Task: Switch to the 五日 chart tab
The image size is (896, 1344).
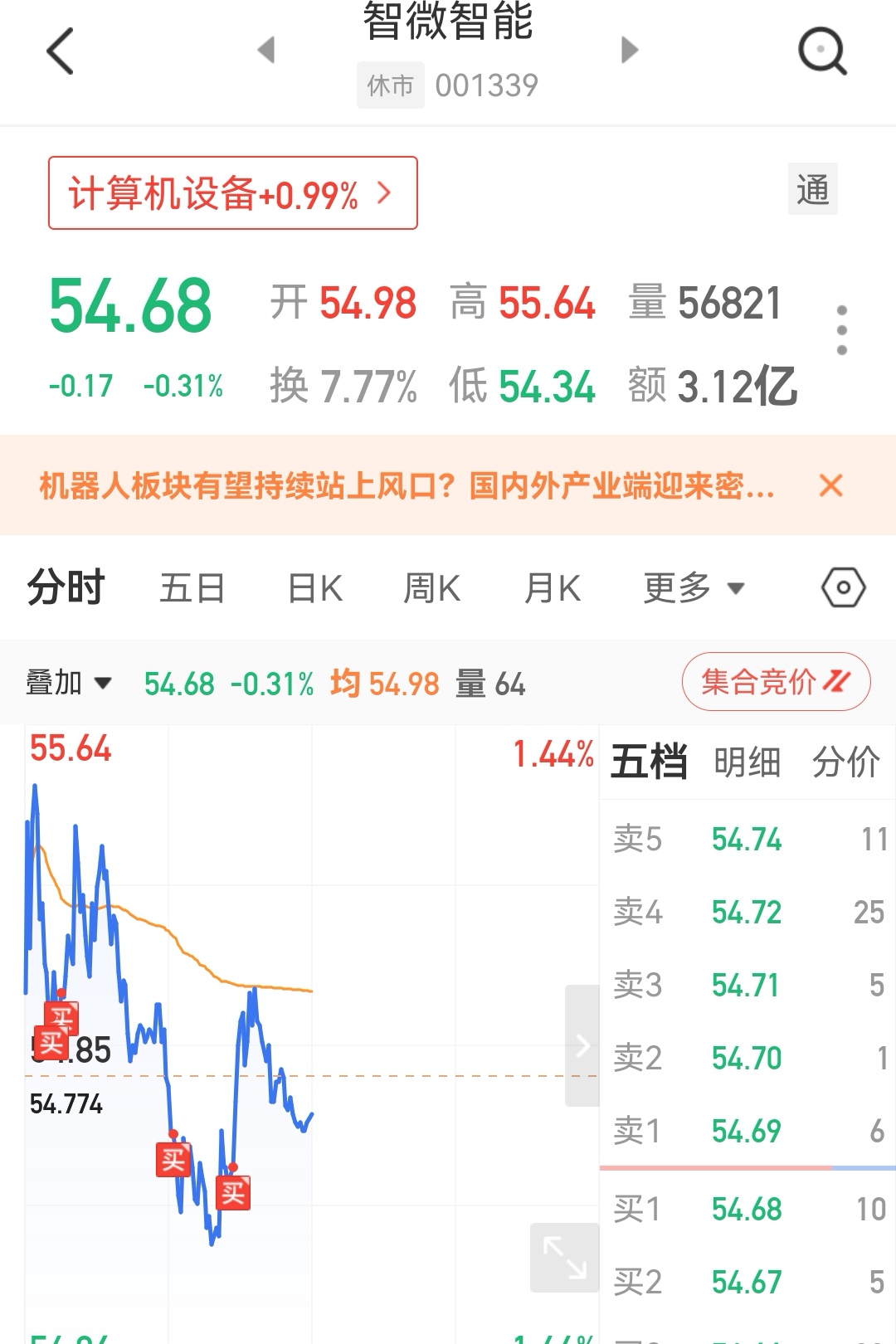Action: tap(192, 588)
